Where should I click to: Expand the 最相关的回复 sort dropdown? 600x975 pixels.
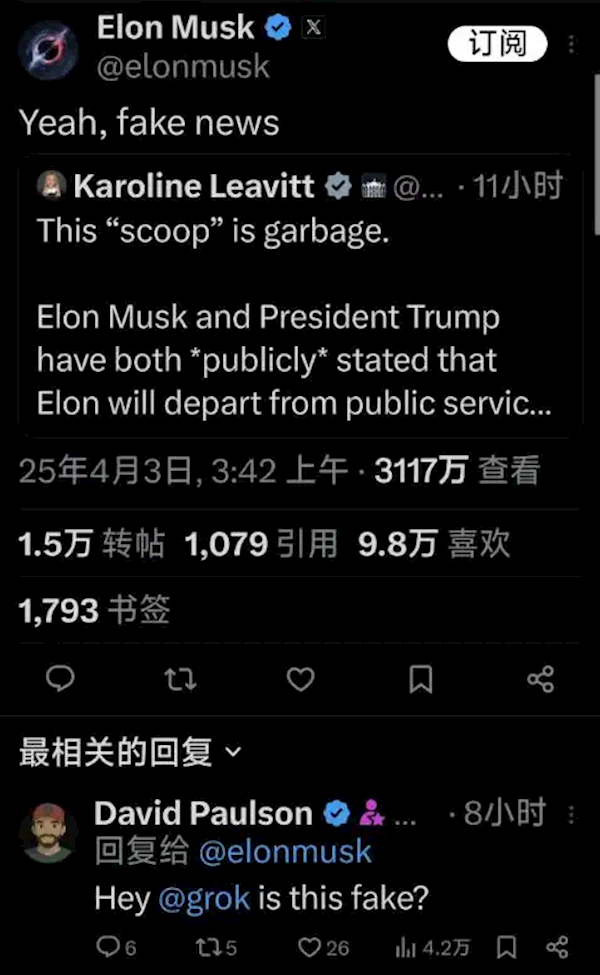131,752
